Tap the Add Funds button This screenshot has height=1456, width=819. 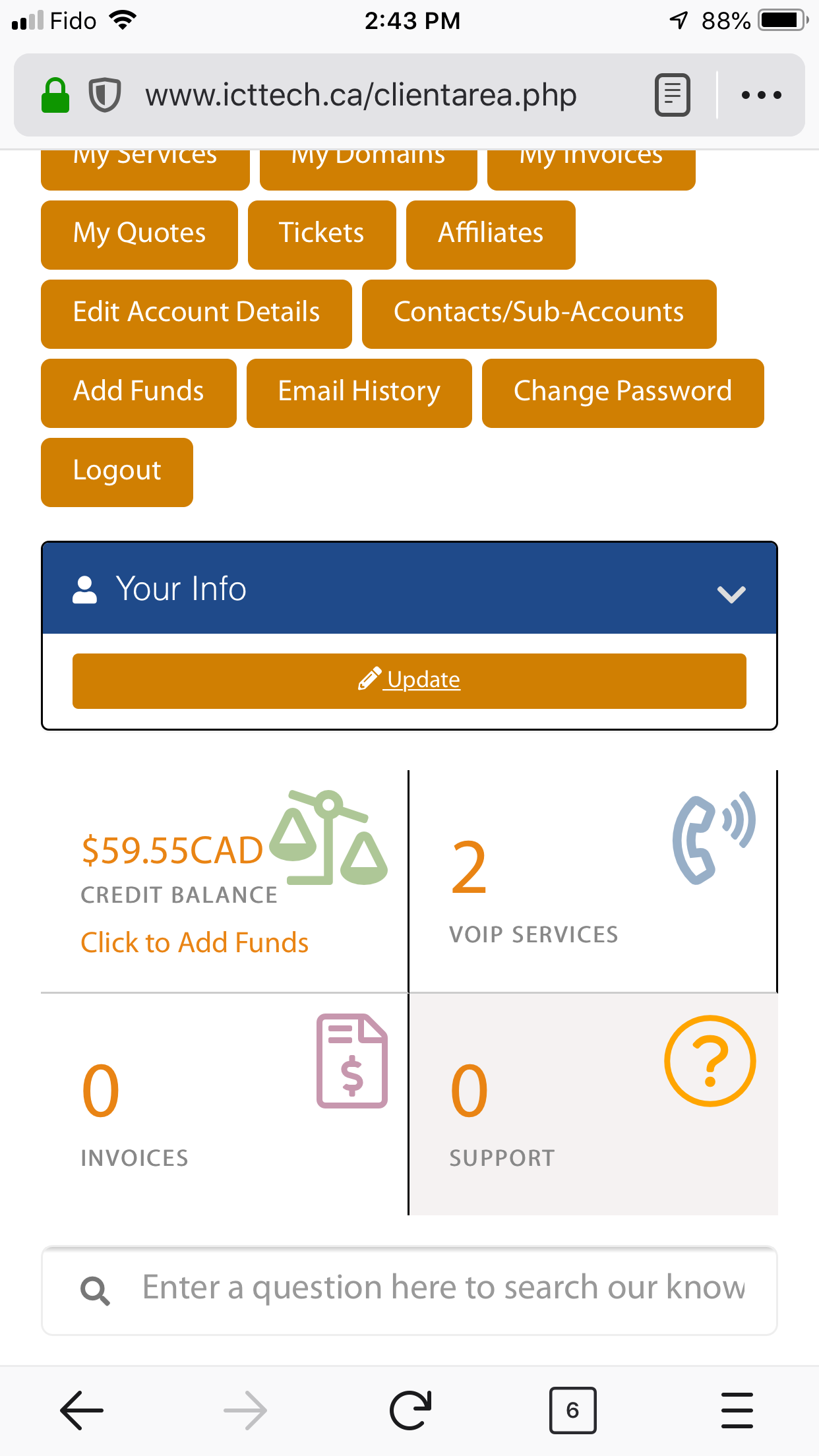click(x=138, y=392)
